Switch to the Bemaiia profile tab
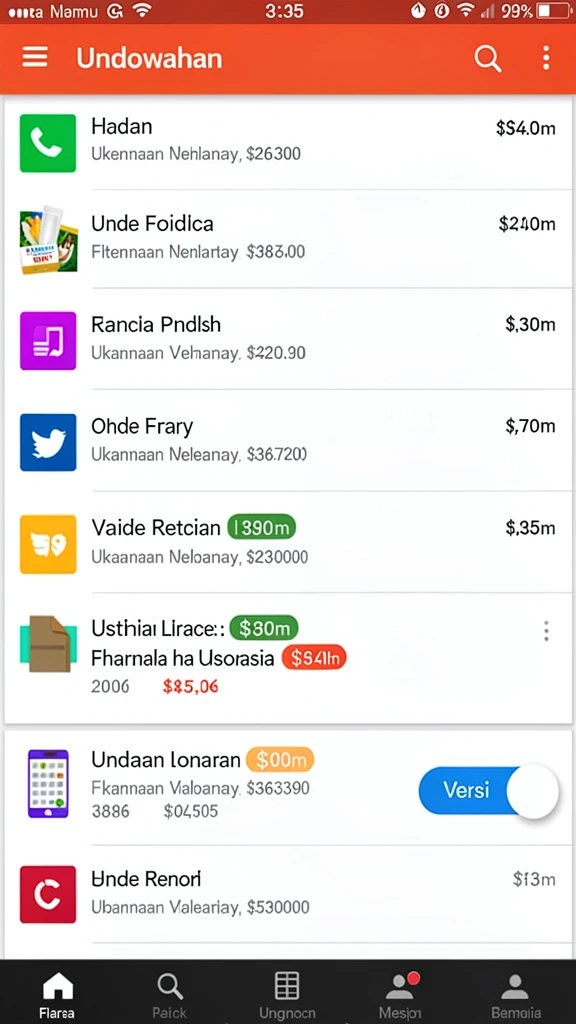 (515, 994)
